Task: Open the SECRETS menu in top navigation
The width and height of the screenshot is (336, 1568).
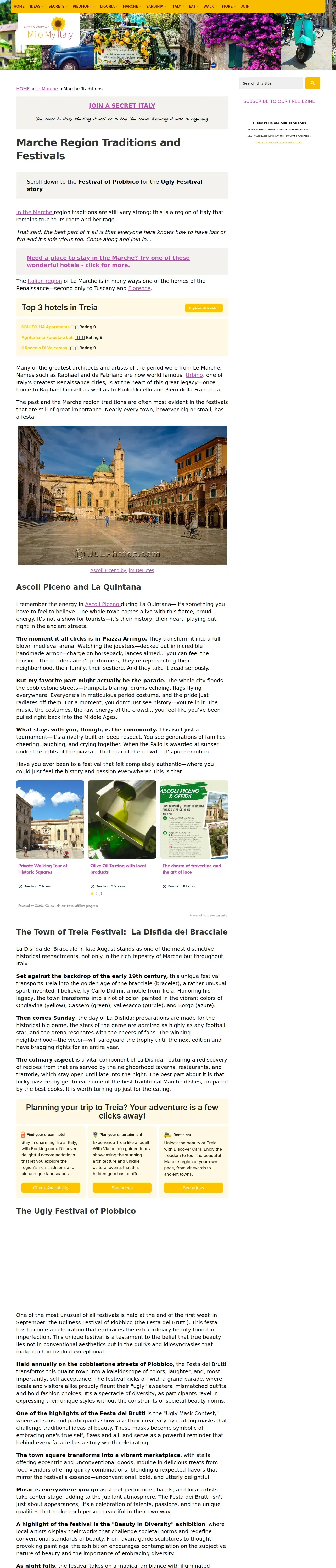Action: point(57,6)
